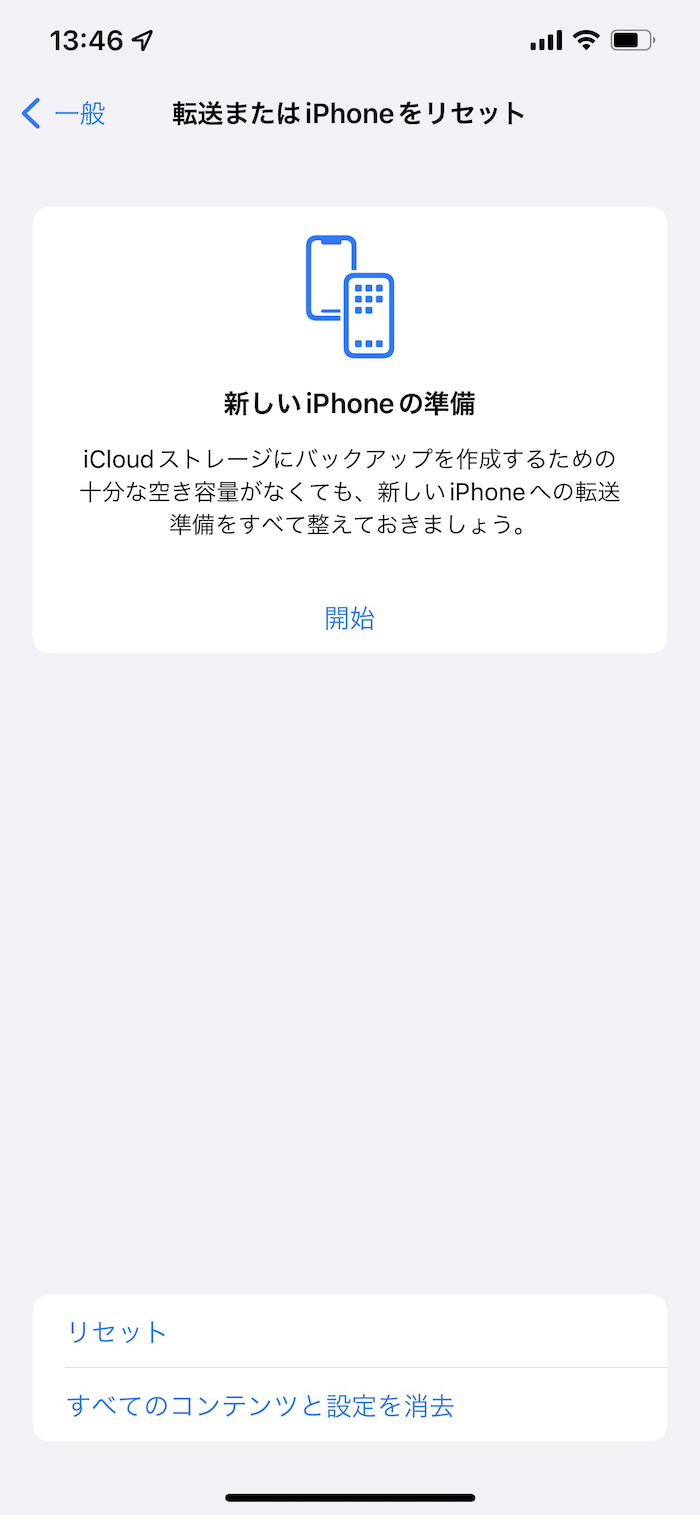Screen dimensions: 700x1515
Task: Select すべてのコンテンツと設定を消去
Action: pos(260,1406)
